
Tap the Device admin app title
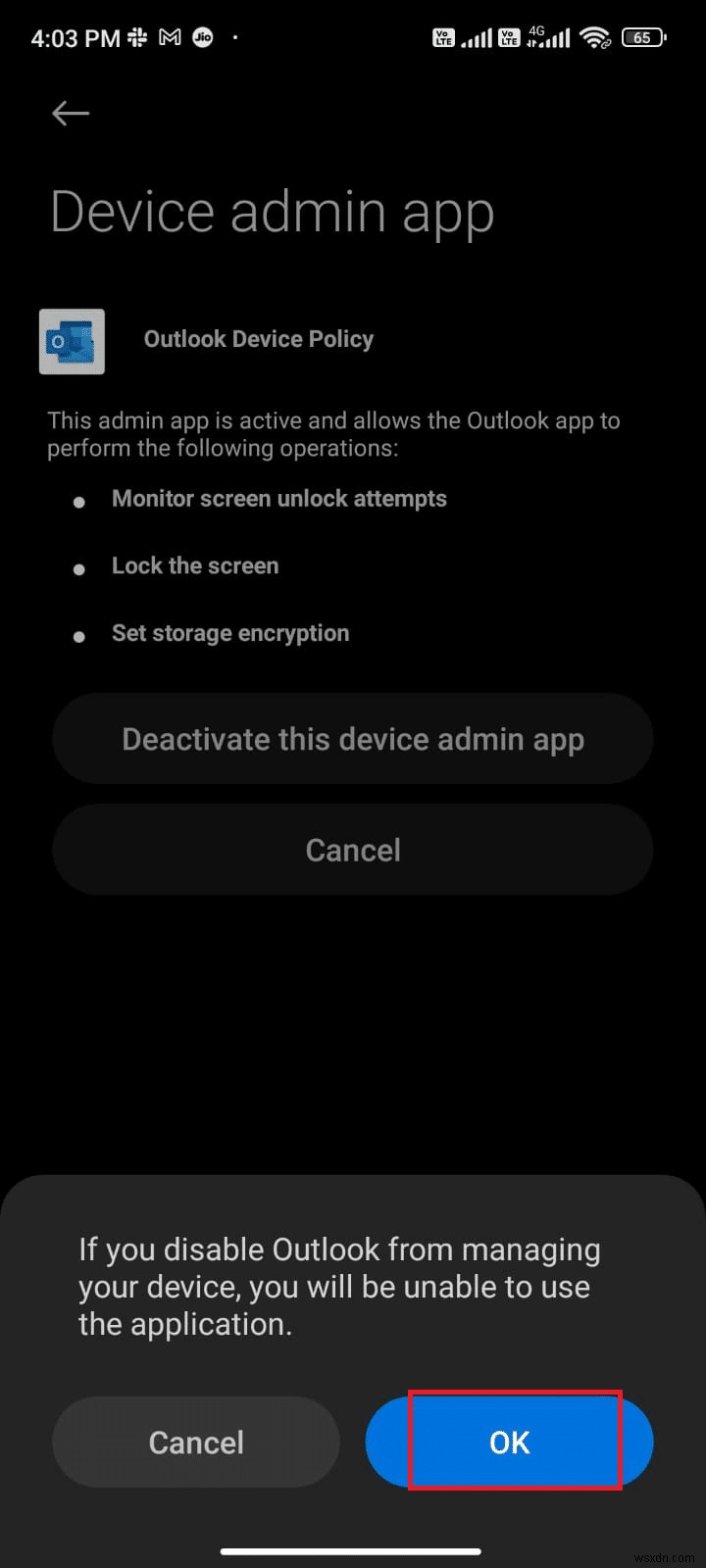273,211
